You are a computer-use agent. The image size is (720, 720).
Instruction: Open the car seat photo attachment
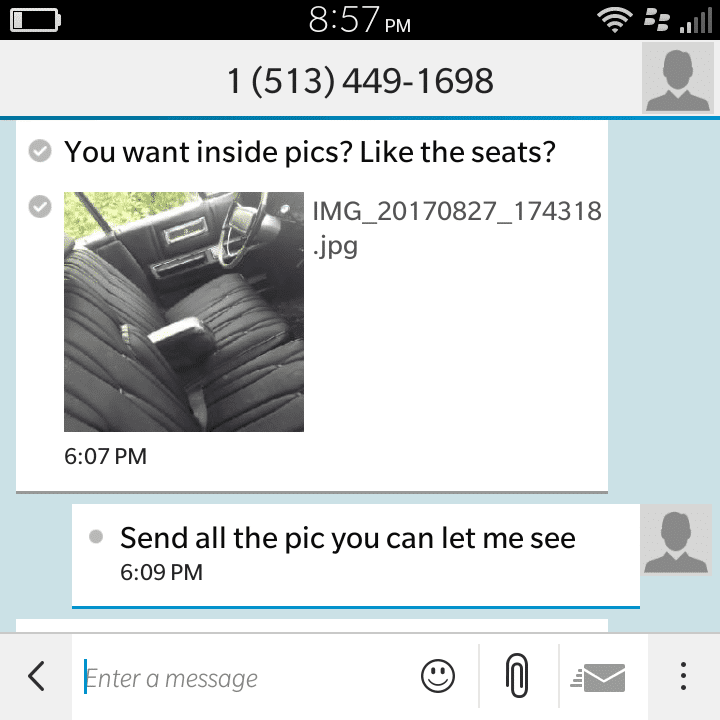point(184,312)
